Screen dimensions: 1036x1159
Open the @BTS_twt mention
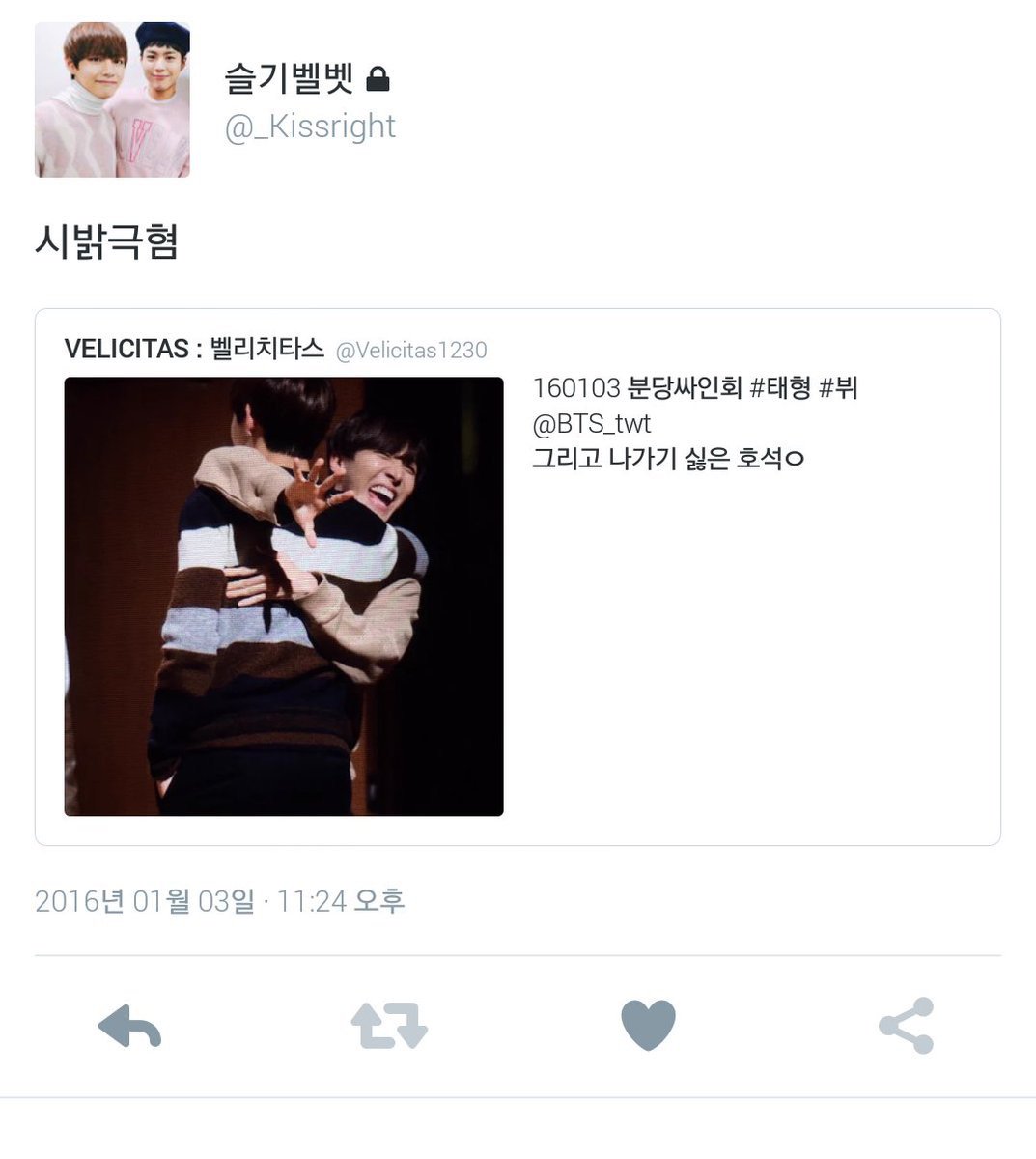pyautogui.click(x=592, y=424)
